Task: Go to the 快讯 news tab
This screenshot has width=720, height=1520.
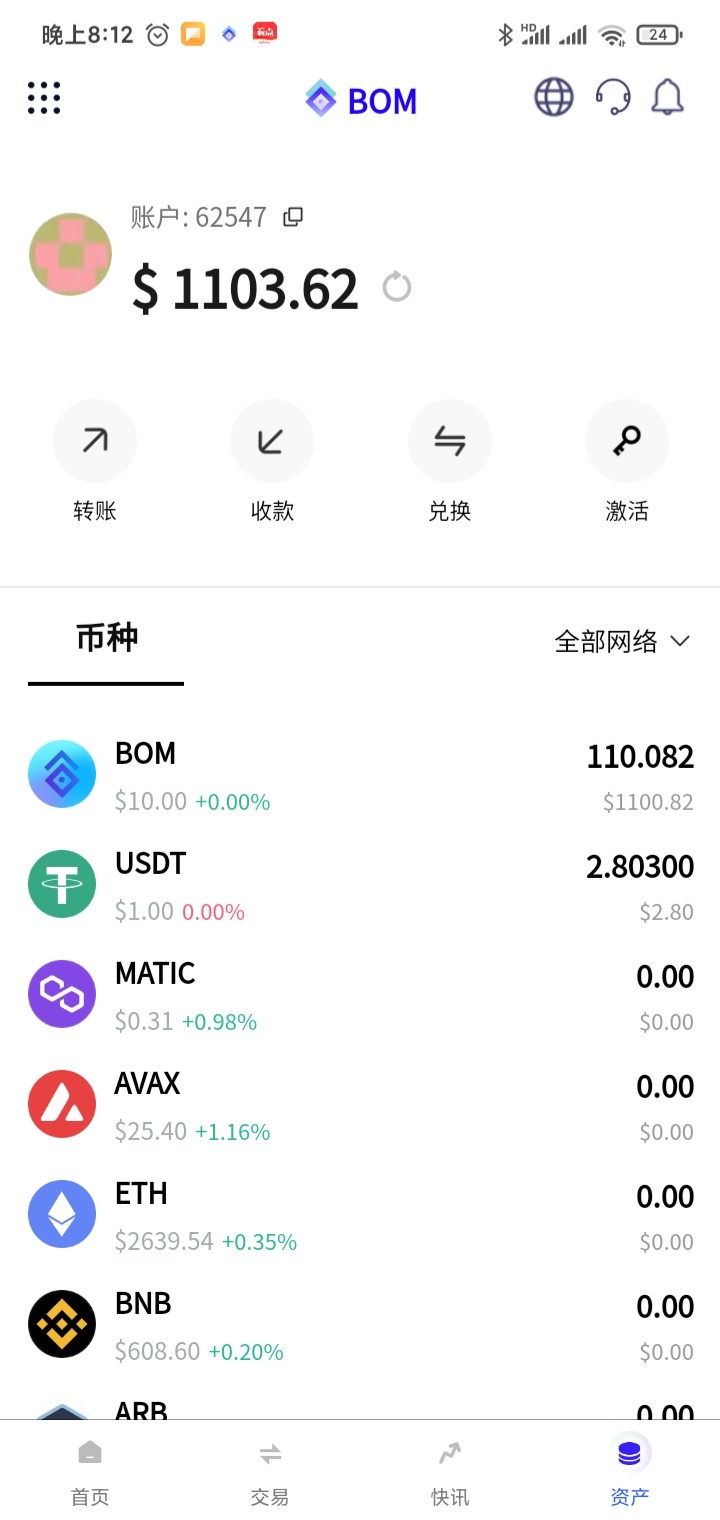Action: pos(450,1470)
